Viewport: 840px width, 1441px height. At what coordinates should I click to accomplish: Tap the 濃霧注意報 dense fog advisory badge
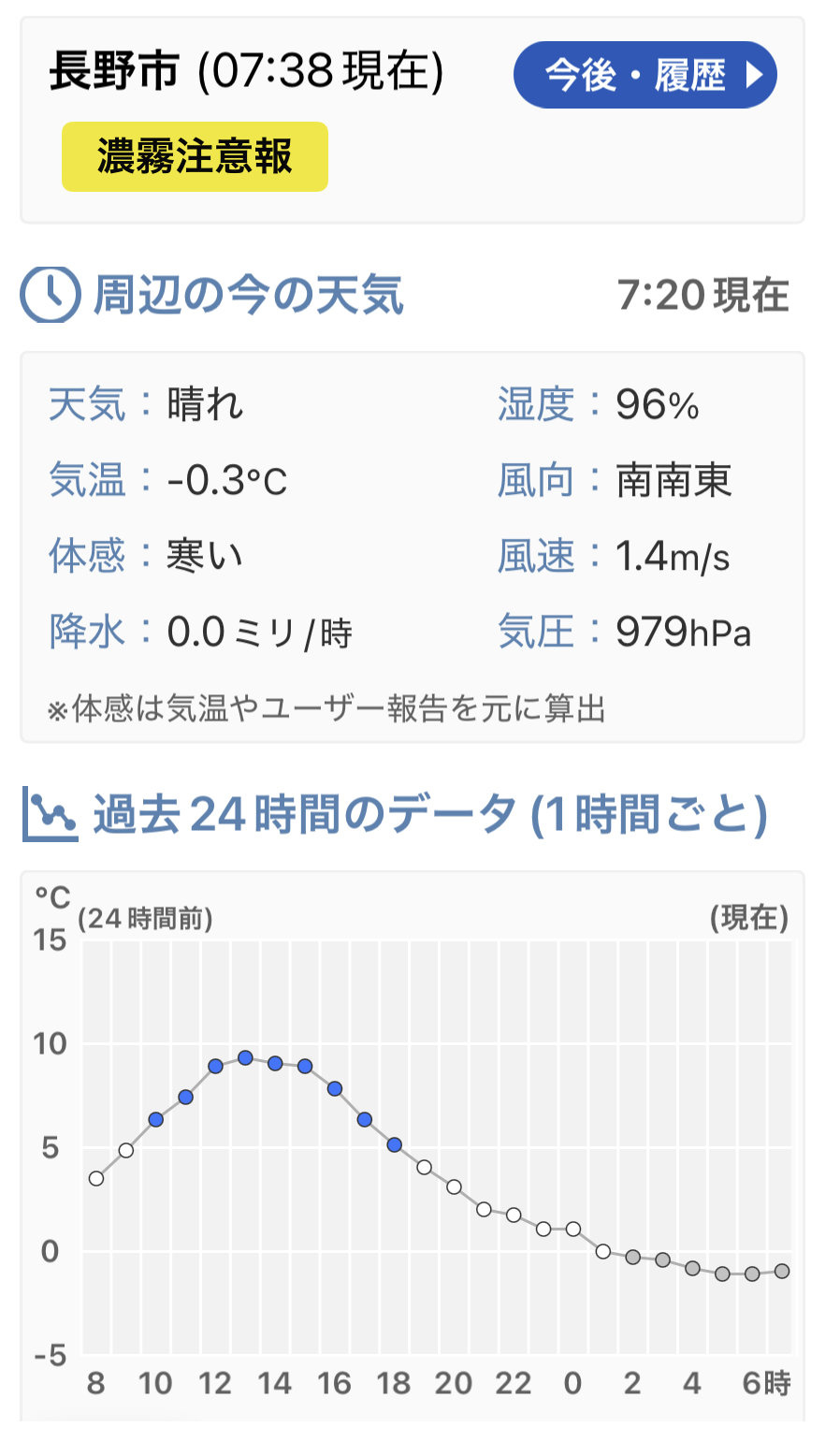[x=195, y=156]
